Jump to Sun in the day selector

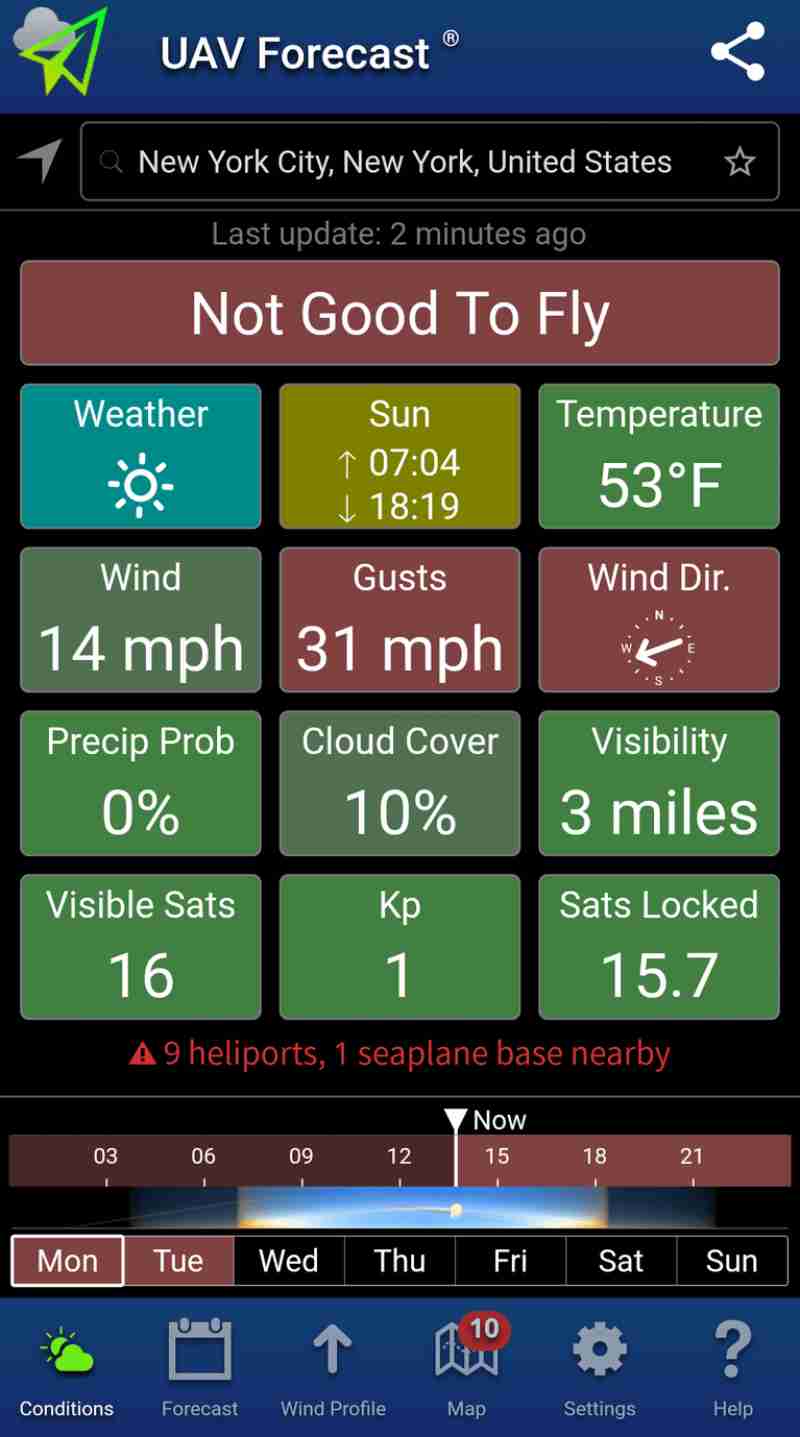[732, 1261]
